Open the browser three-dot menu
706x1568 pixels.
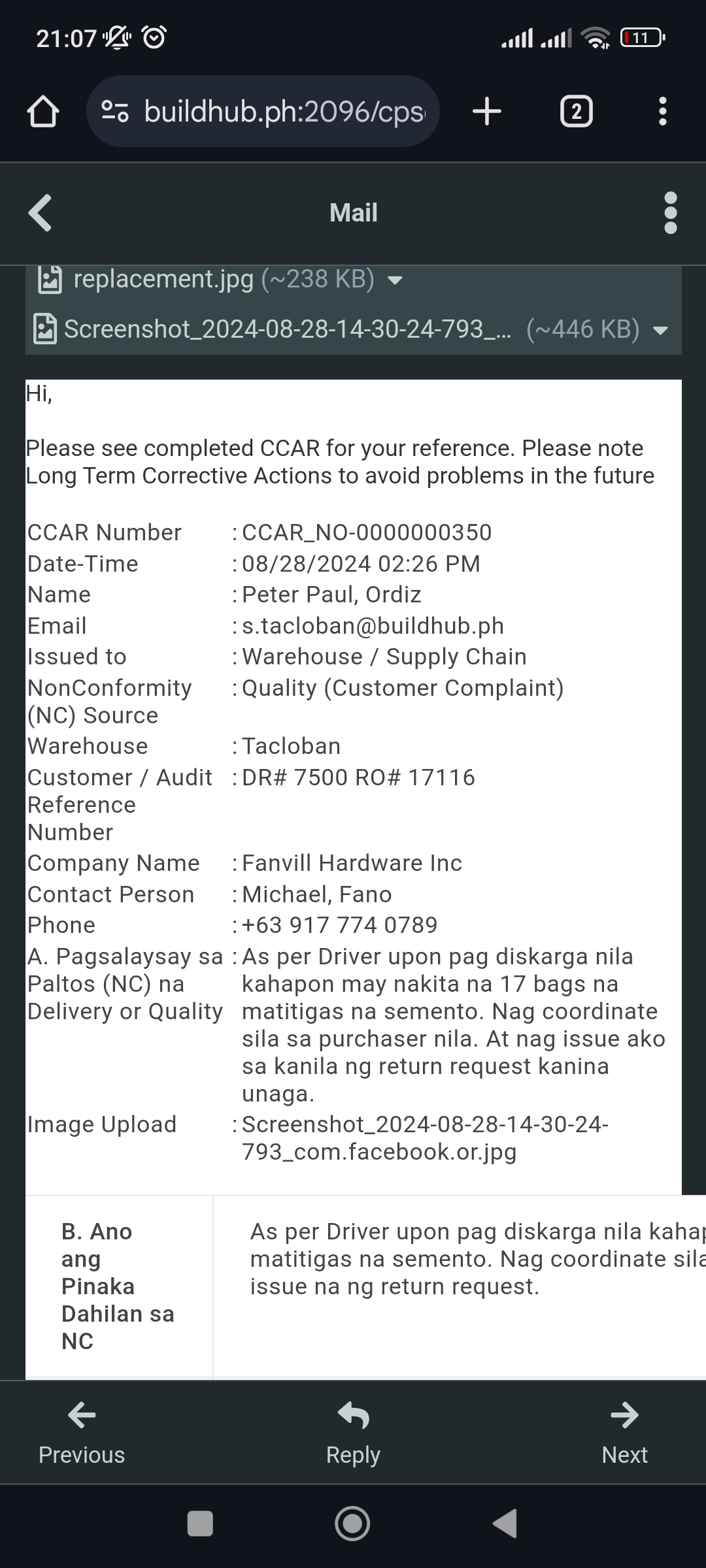pyautogui.click(x=663, y=112)
